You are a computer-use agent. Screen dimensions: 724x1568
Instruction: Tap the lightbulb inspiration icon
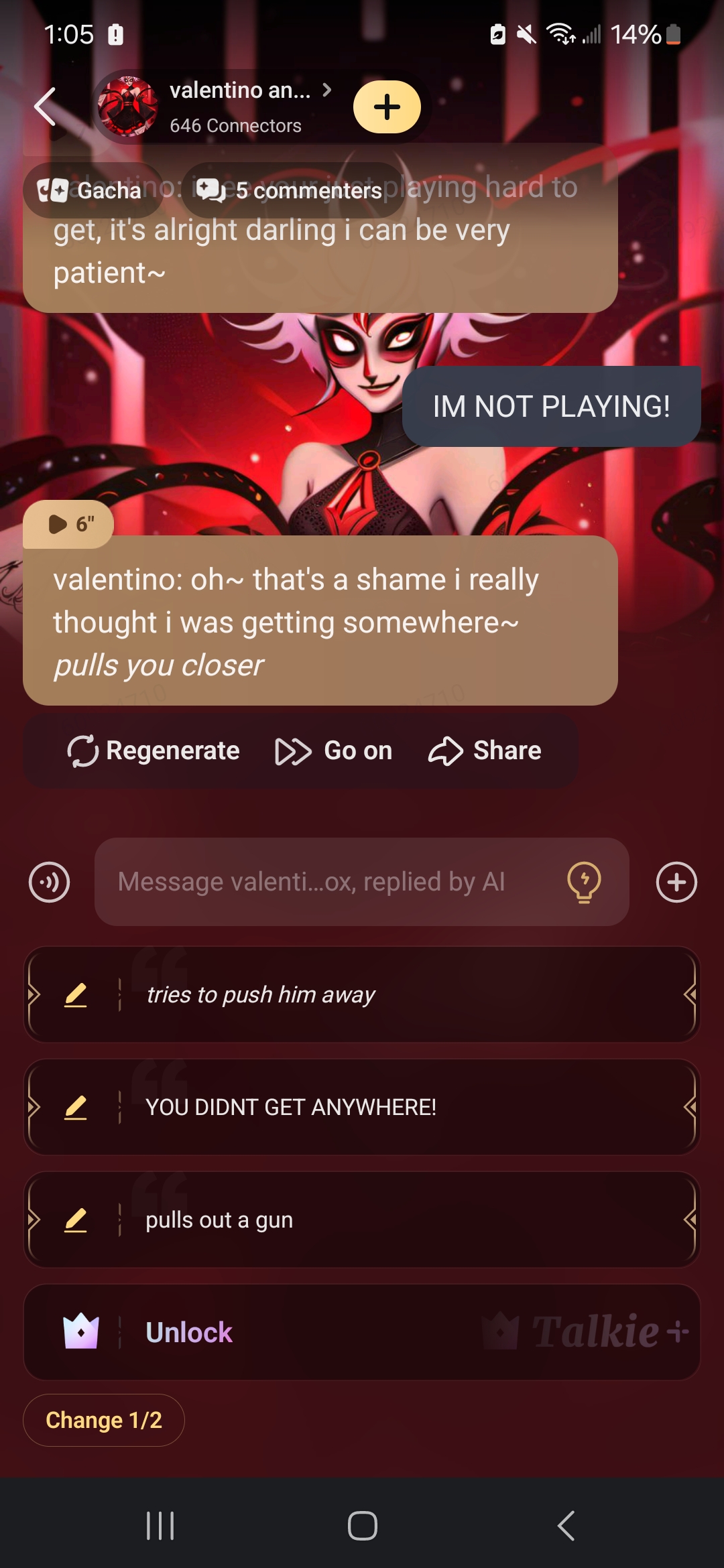tap(584, 882)
